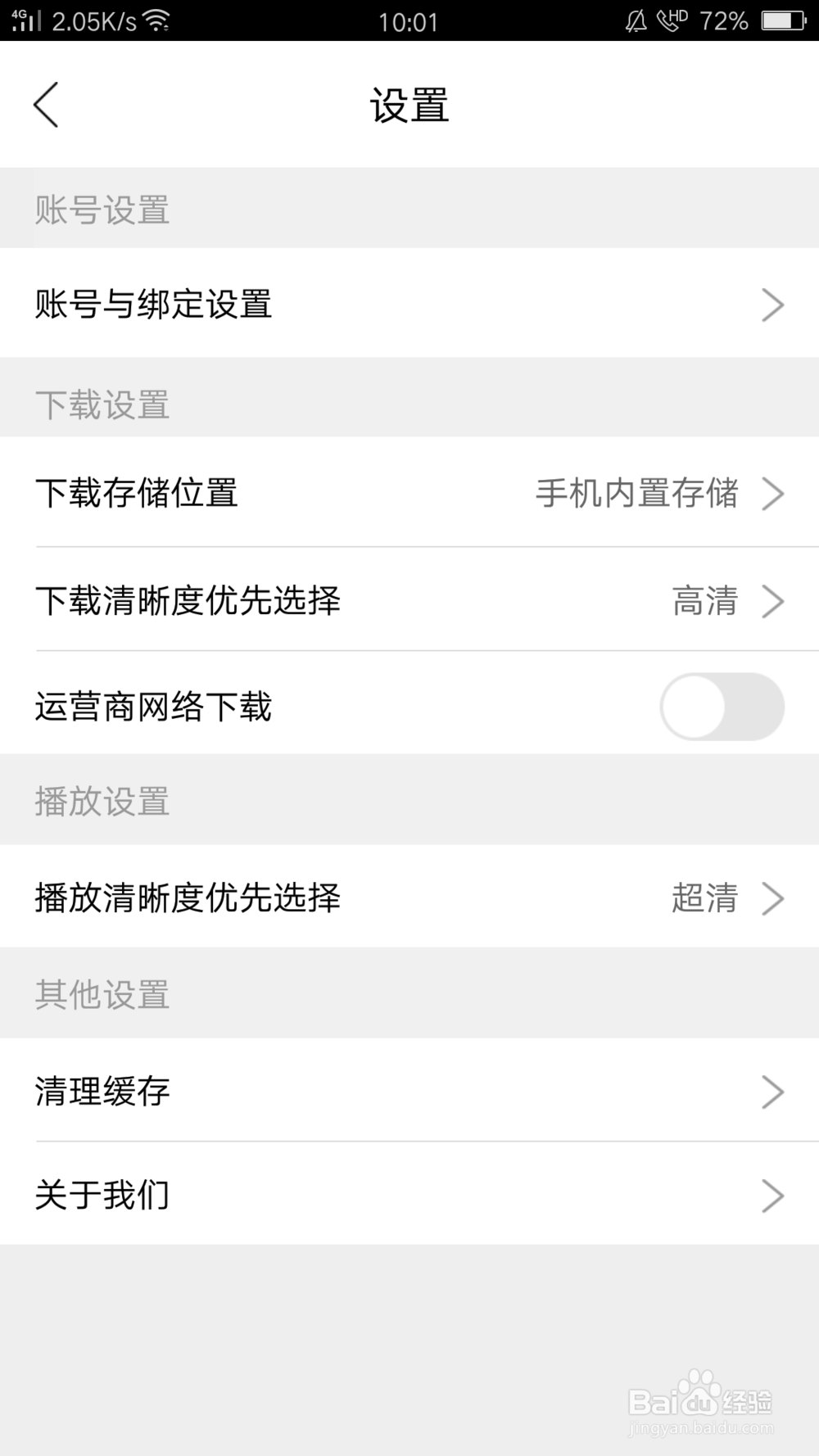Go back using the top-left arrow
819x1456 pixels.
tap(46, 105)
